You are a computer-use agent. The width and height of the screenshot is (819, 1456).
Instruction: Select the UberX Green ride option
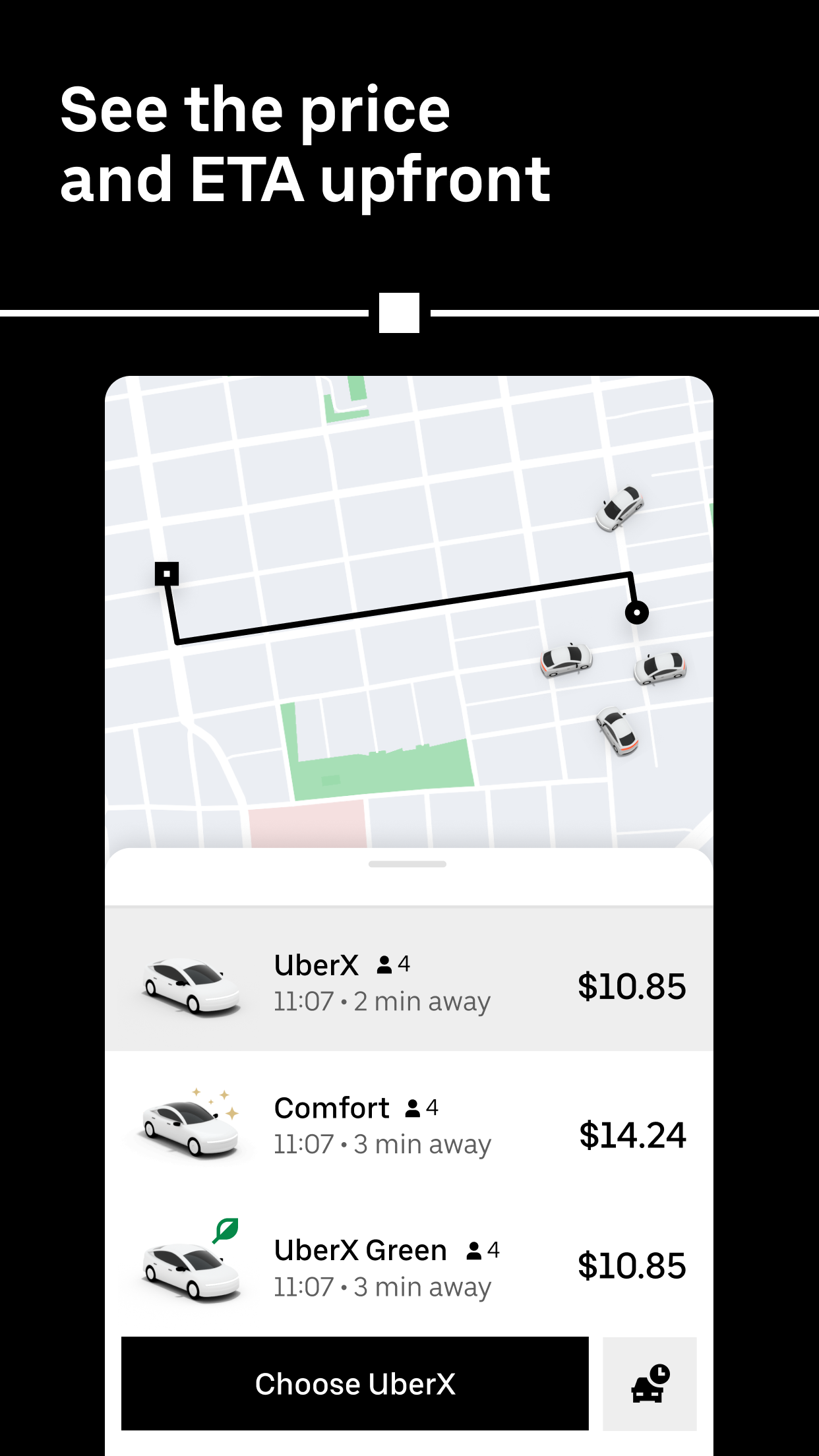click(409, 1259)
